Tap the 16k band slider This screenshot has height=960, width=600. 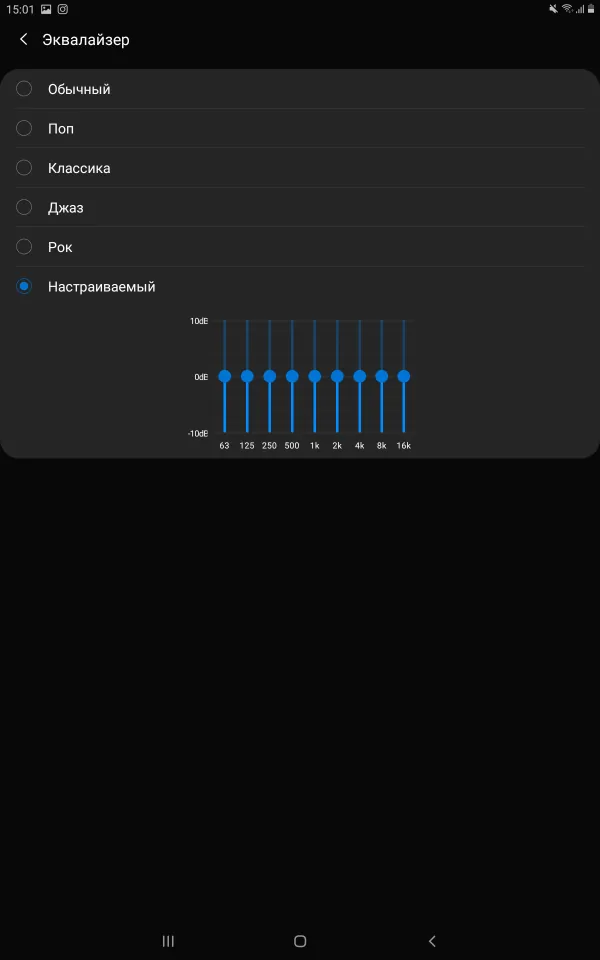click(x=403, y=376)
